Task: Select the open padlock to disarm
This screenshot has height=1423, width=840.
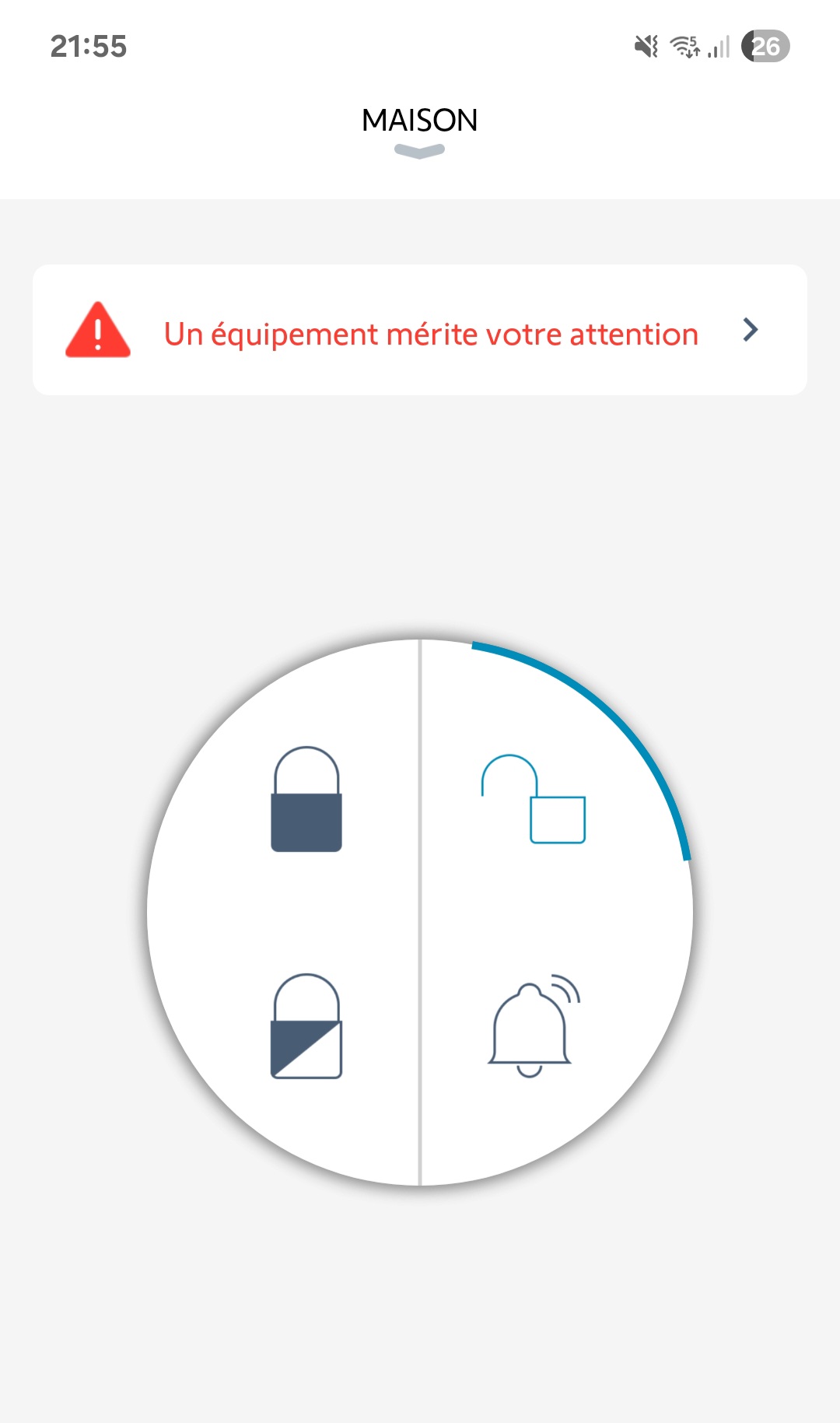Action: (534, 800)
